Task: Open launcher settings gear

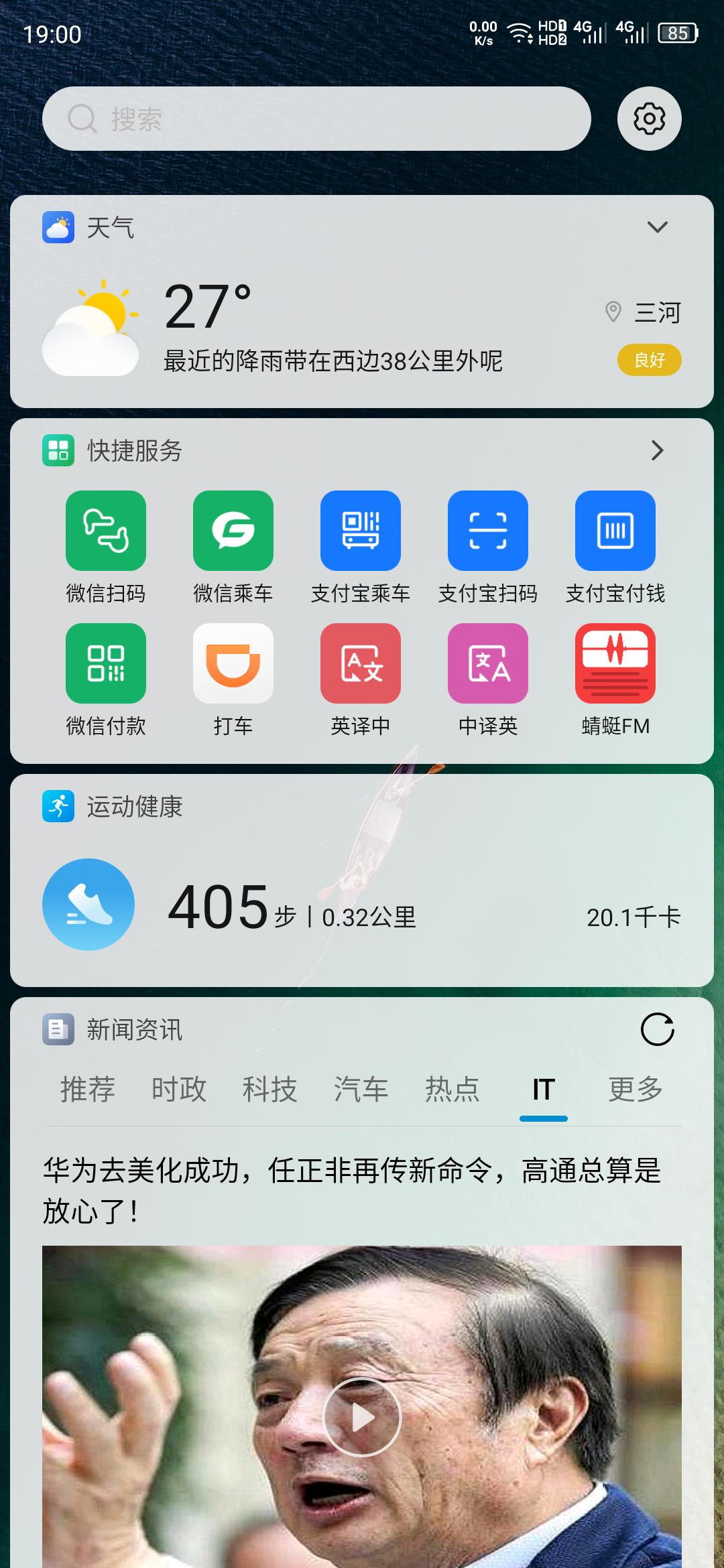Action: pyautogui.click(x=648, y=118)
